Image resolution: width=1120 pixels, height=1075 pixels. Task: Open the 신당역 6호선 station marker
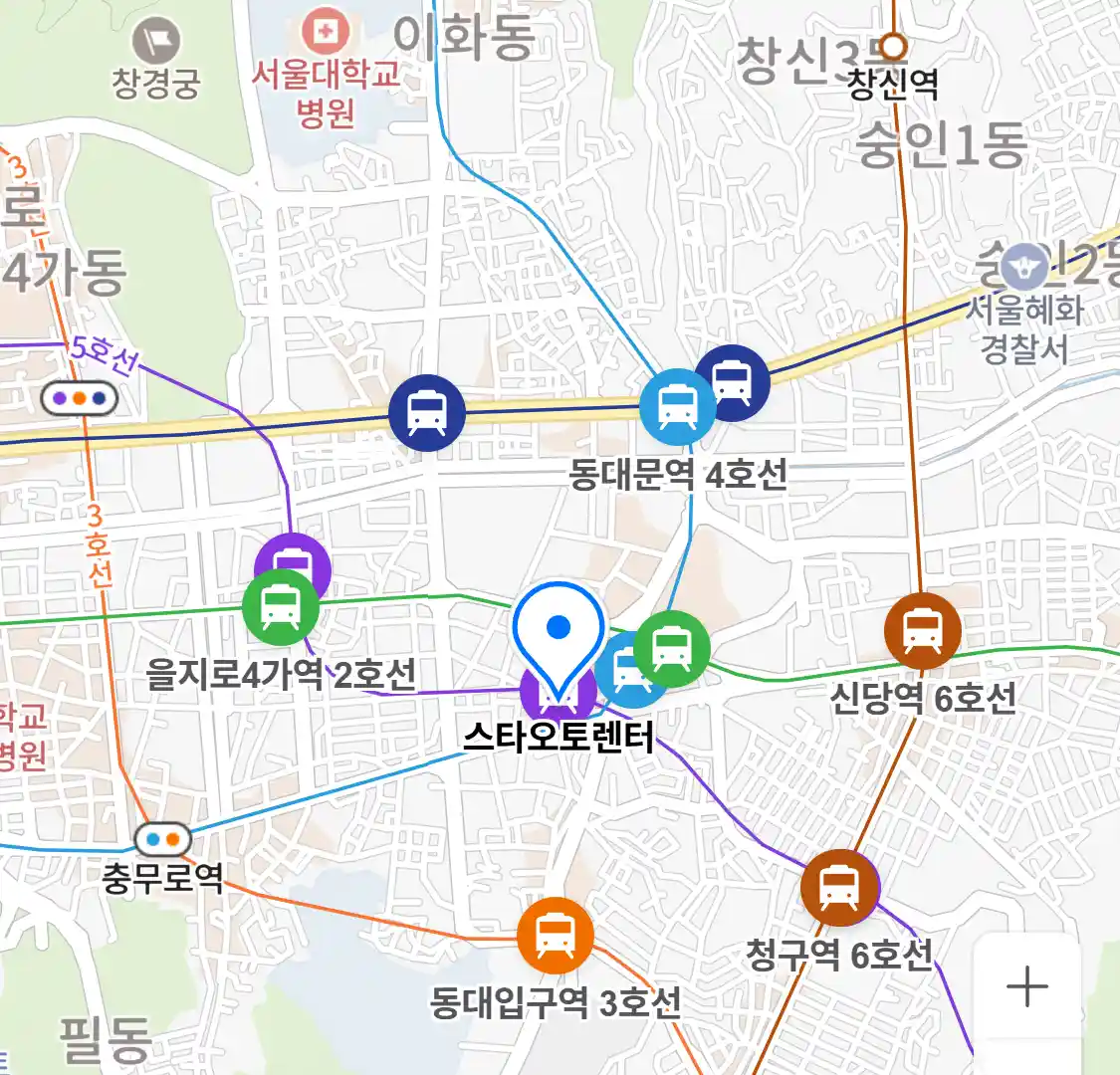[923, 631]
